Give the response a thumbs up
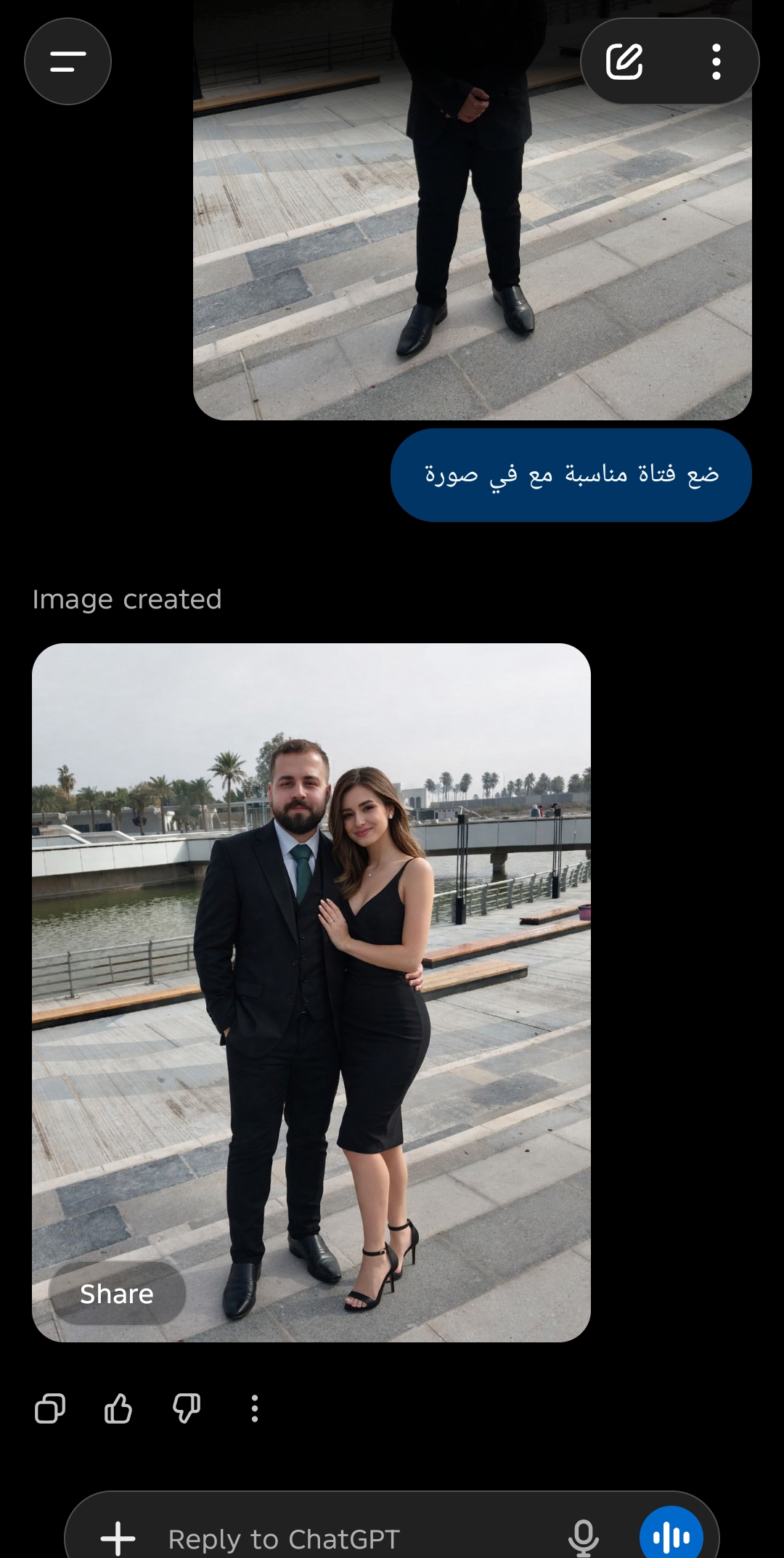784x1558 pixels. tap(118, 1408)
